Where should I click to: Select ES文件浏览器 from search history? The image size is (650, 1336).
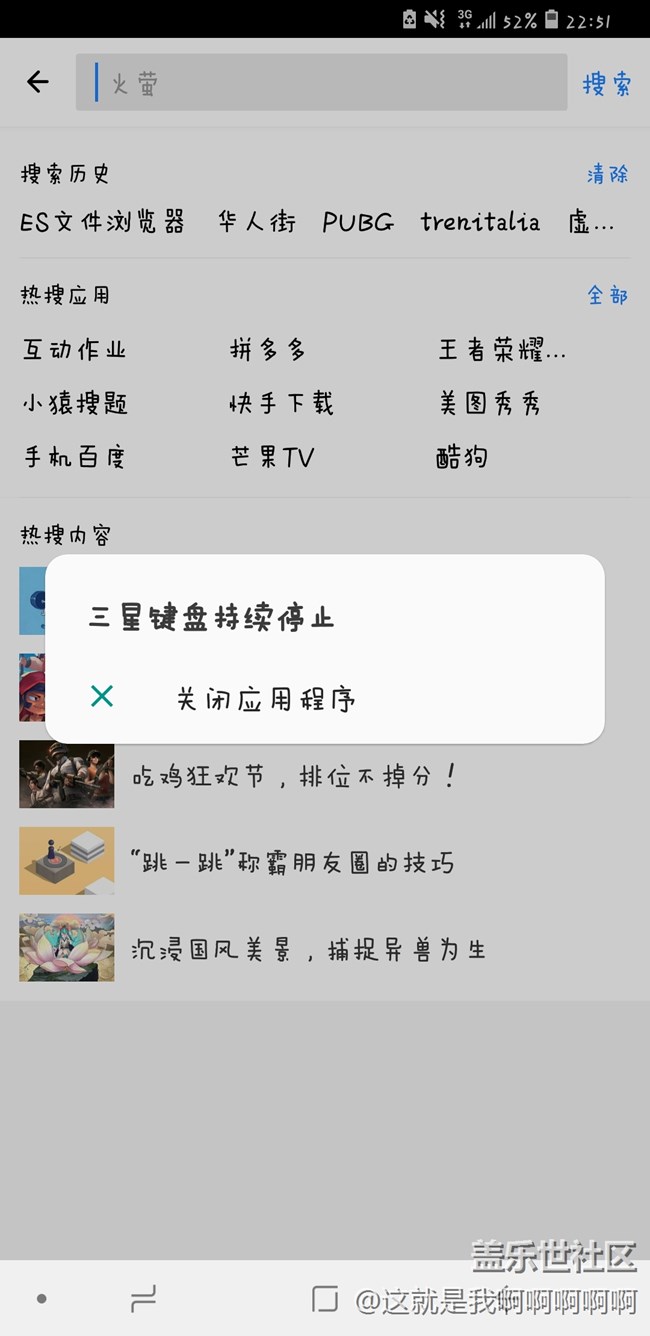[103, 222]
